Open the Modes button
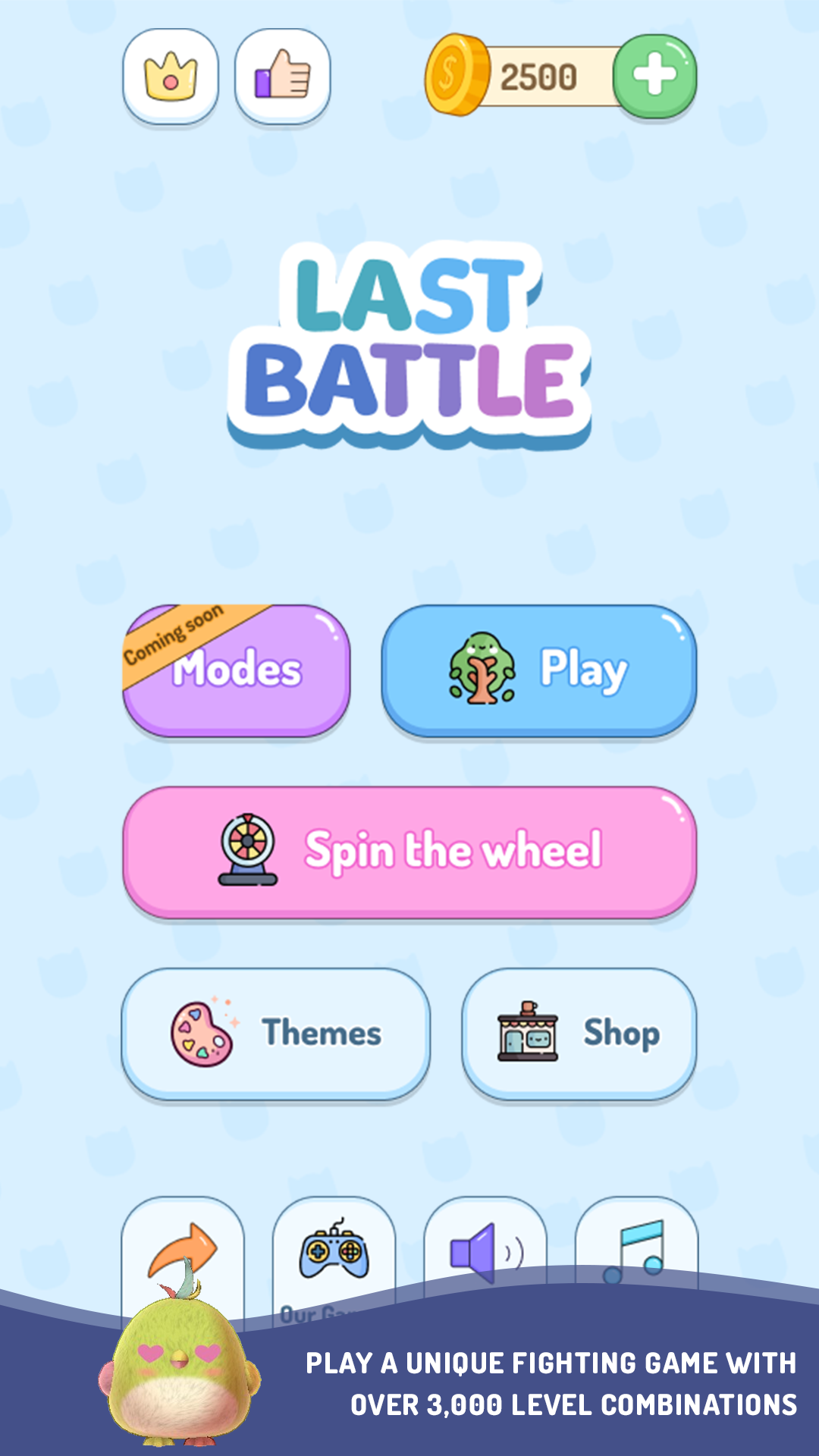The width and height of the screenshot is (819, 1456). click(236, 670)
